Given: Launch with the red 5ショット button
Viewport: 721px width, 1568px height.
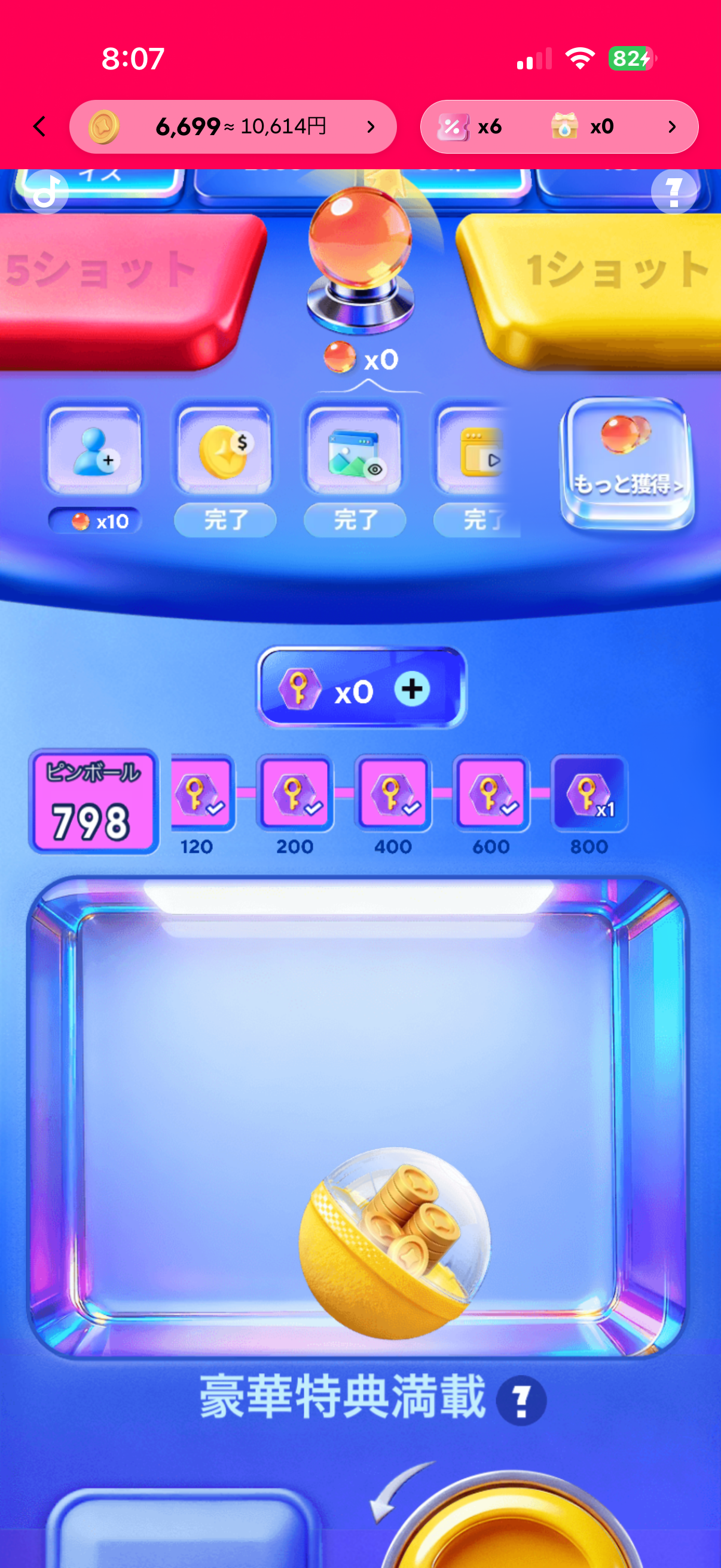Looking at the screenshot, I should click(122, 286).
